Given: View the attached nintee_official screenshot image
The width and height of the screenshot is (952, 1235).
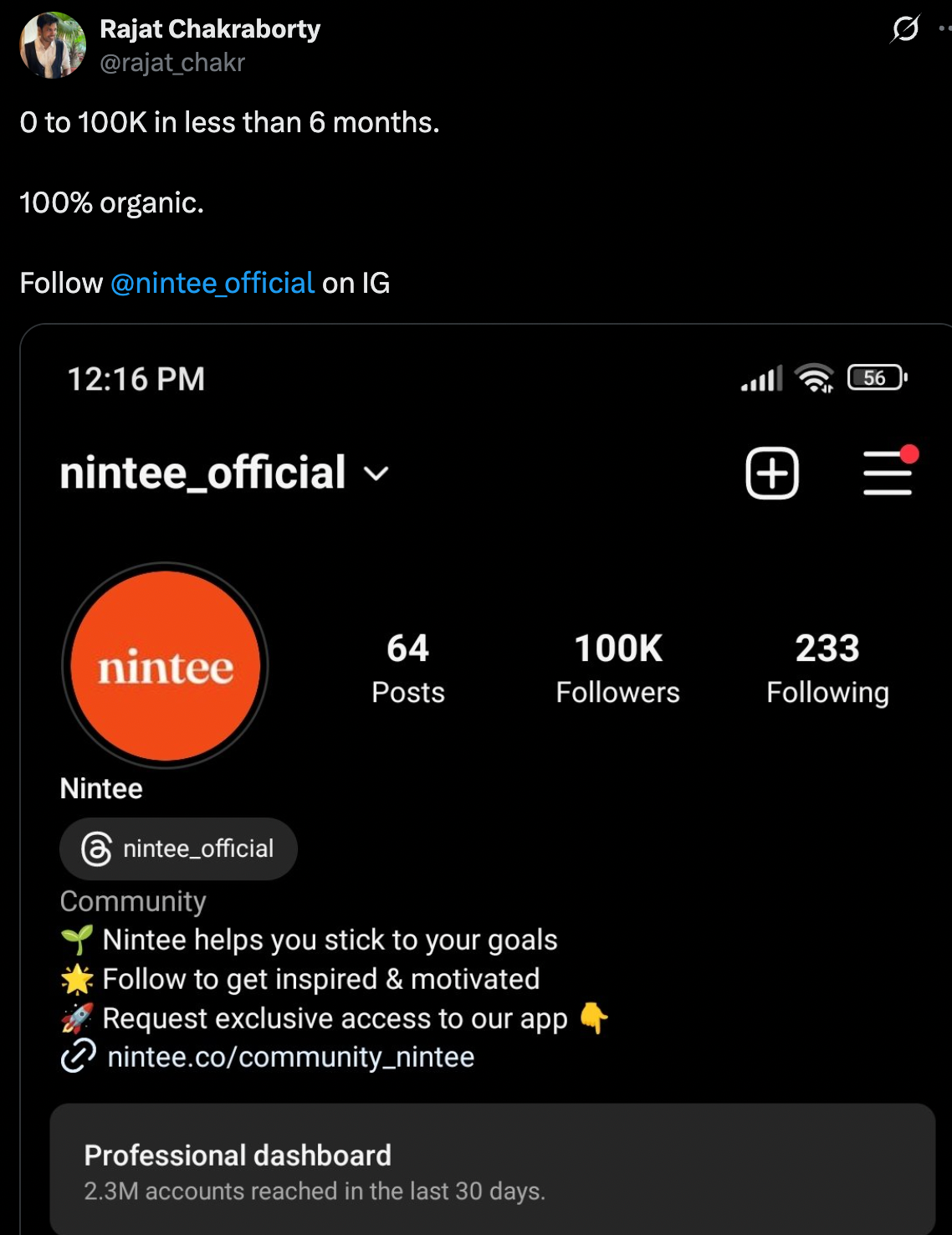Looking at the screenshot, I should (x=485, y=778).
